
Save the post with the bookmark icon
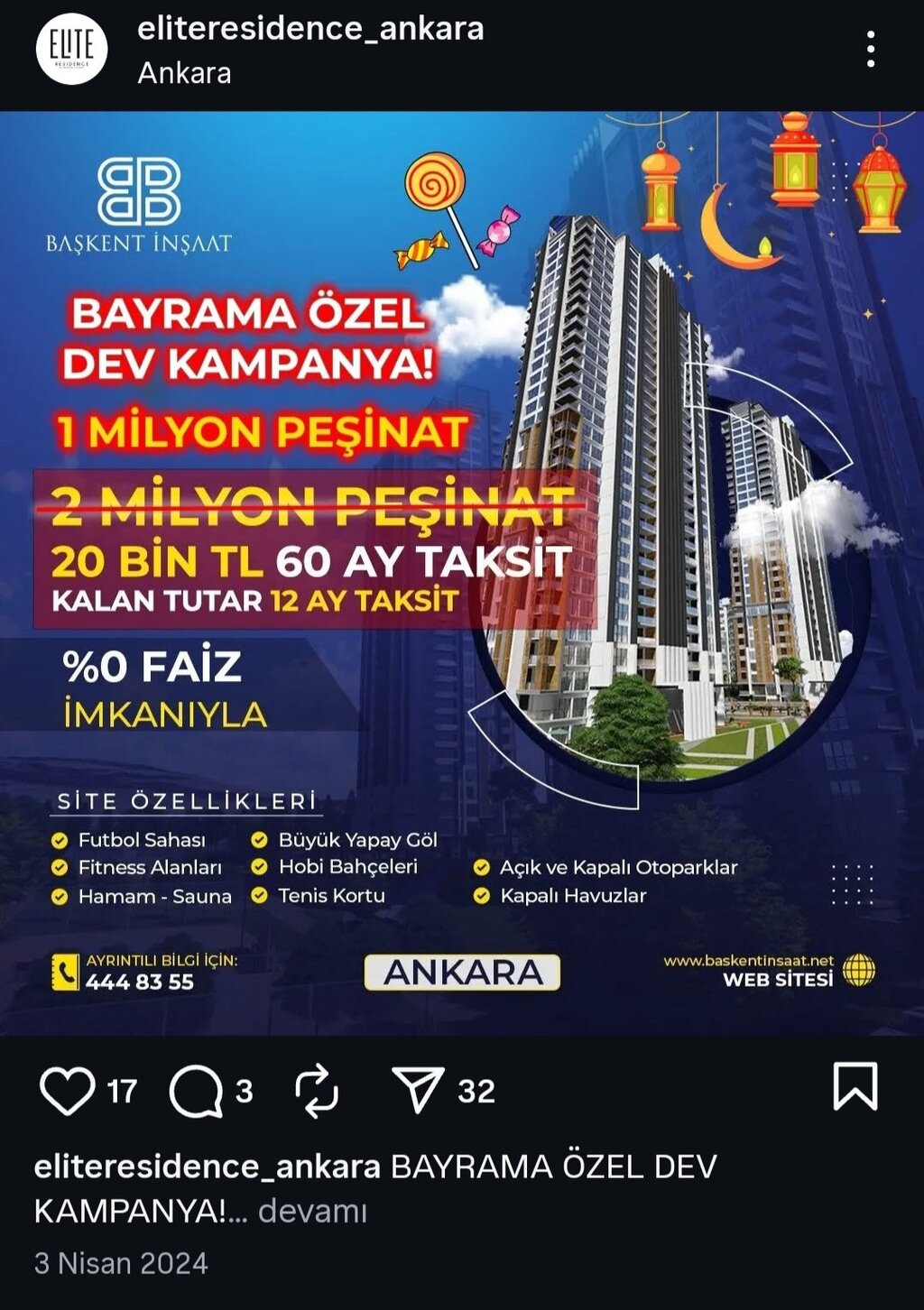[x=854, y=1086]
